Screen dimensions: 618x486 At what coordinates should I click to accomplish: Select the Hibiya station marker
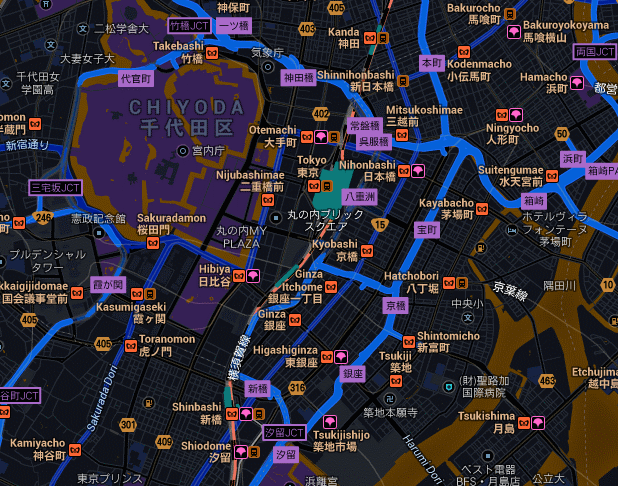(240, 274)
